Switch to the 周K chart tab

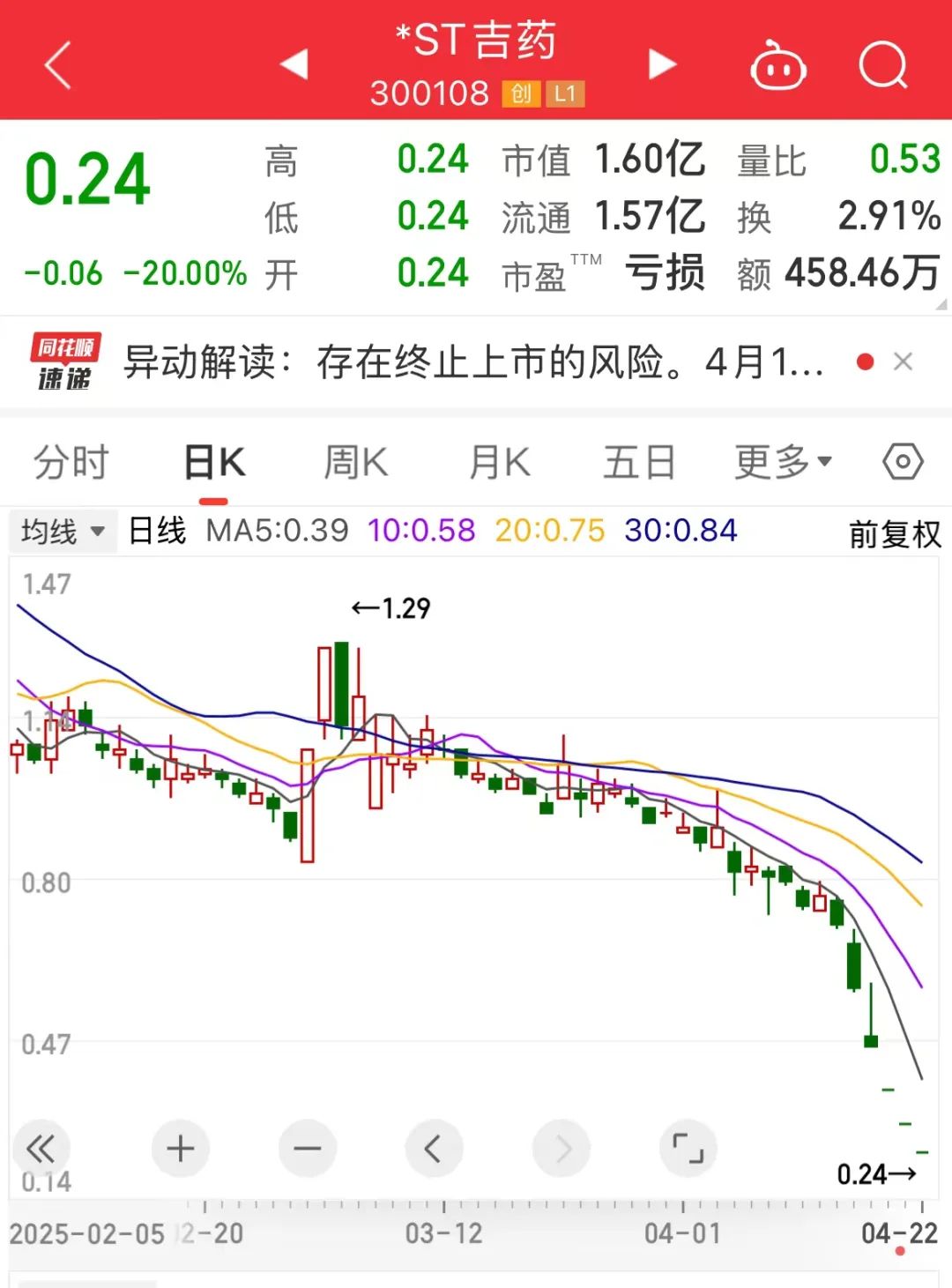[355, 462]
